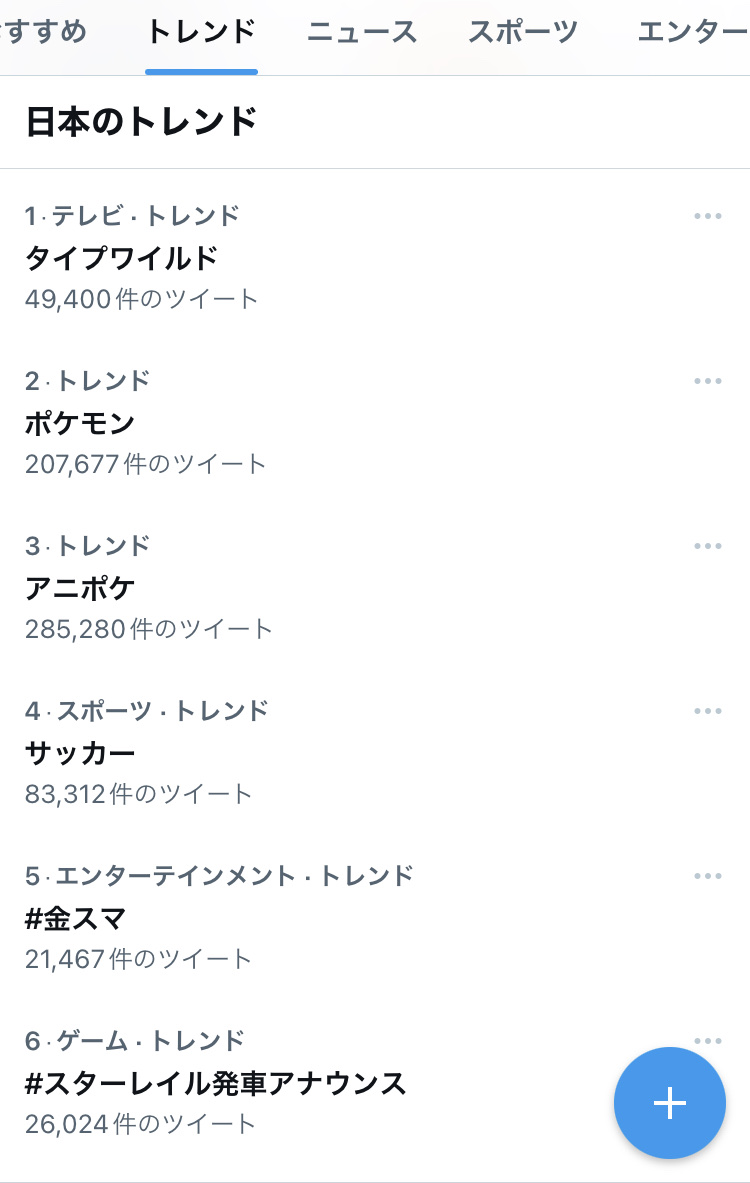This screenshot has width=750, height=1183.
Task: Open the ポケモン trend
Action: coord(80,424)
